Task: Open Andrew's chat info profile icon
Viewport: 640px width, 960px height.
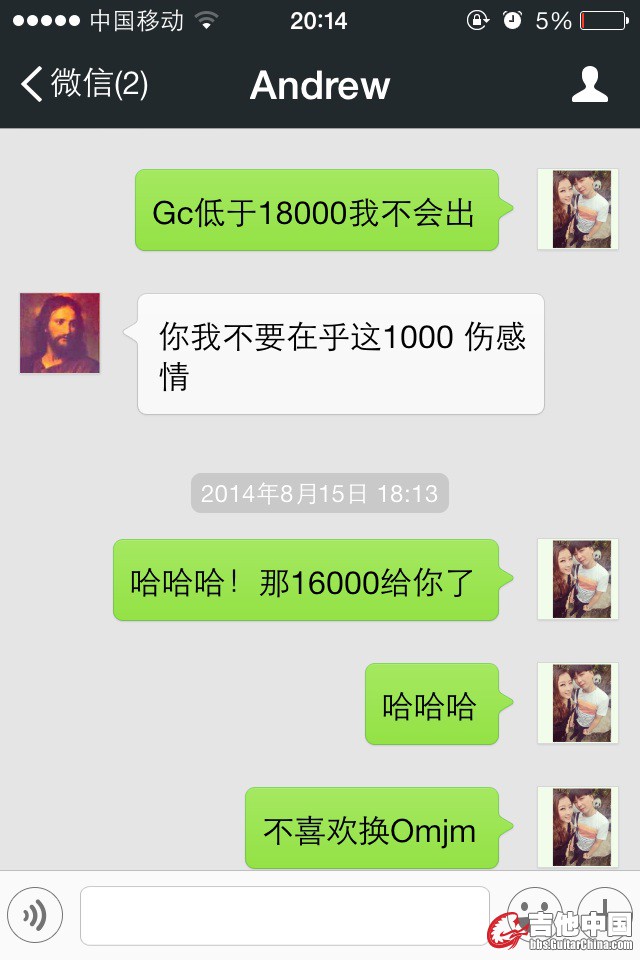Action: pyautogui.click(x=590, y=84)
